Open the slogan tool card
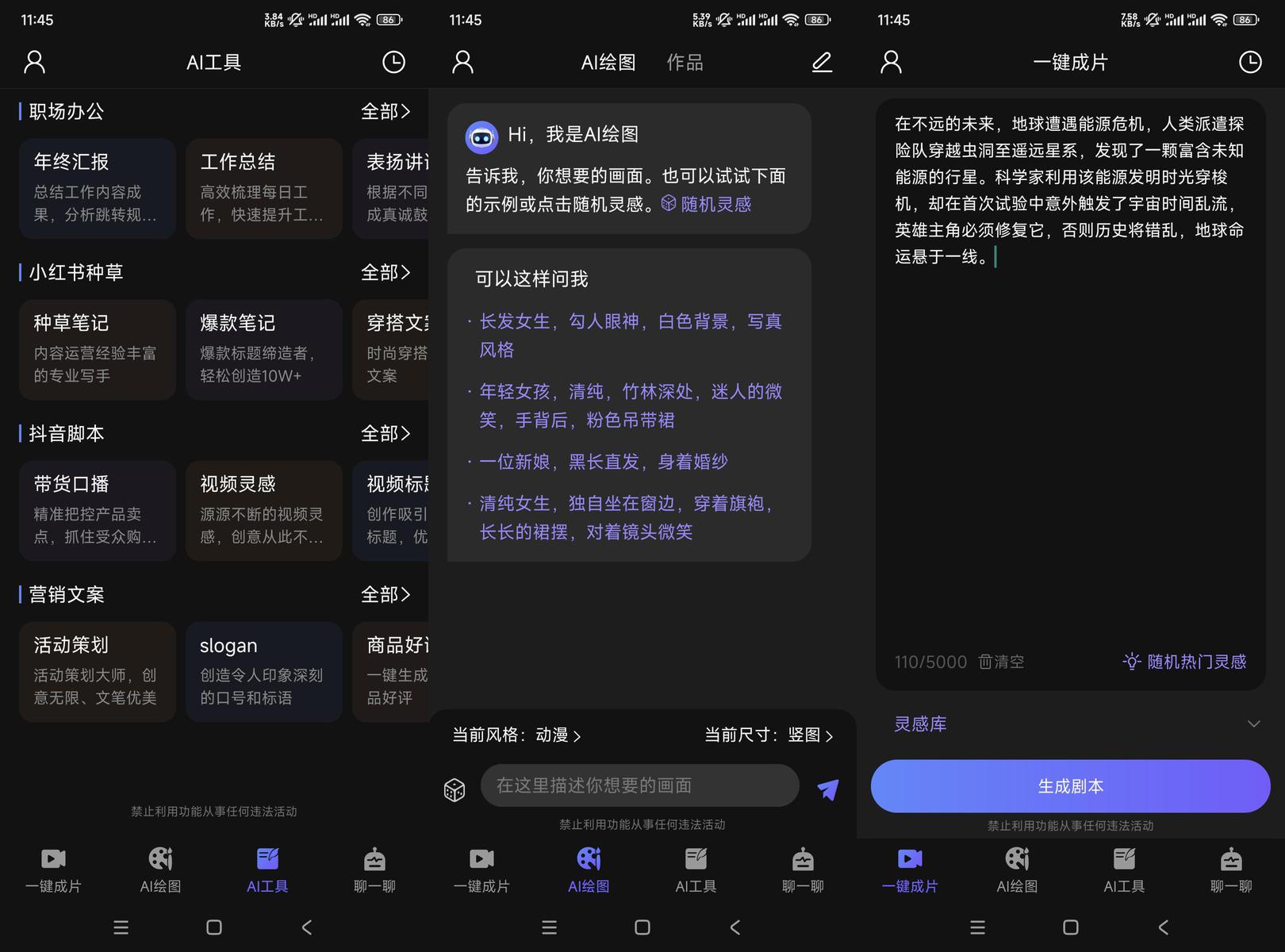The image size is (1285, 952). point(263,671)
